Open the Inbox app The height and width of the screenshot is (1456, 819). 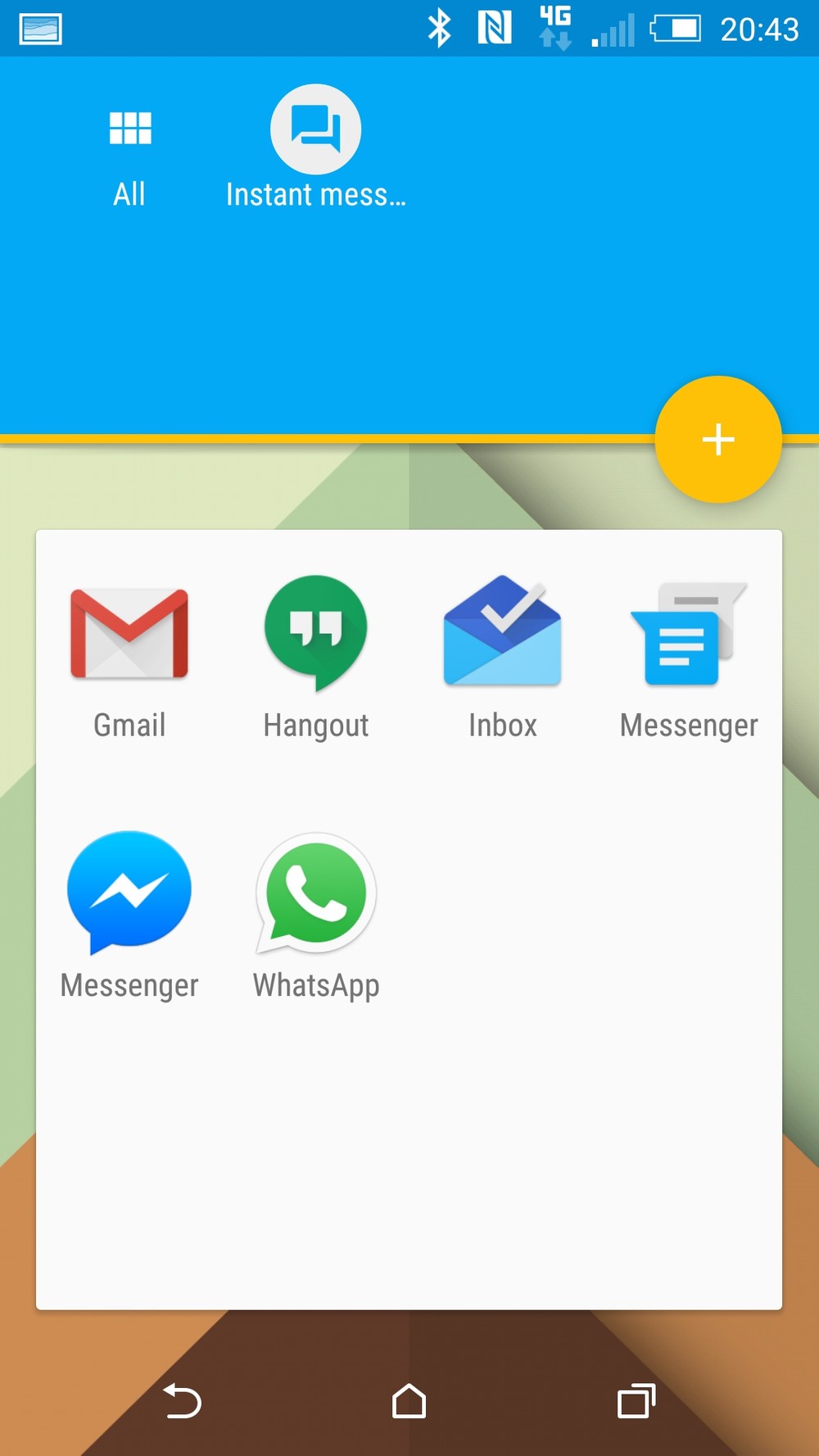[x=502, y=658]
